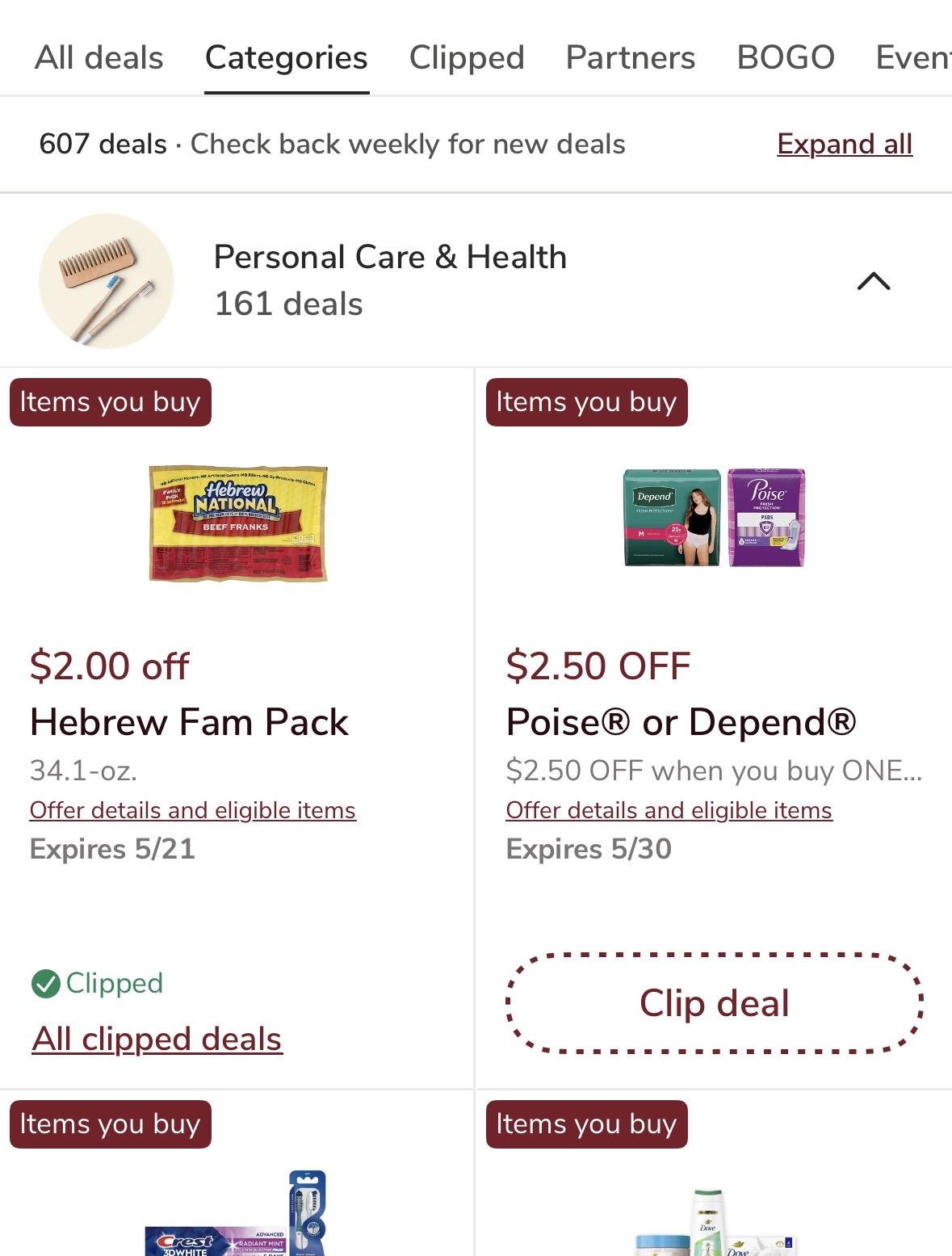Open the Dove products deal card
The image size is (952, 1256).
pyautogui.click(x=715, y=1173)
